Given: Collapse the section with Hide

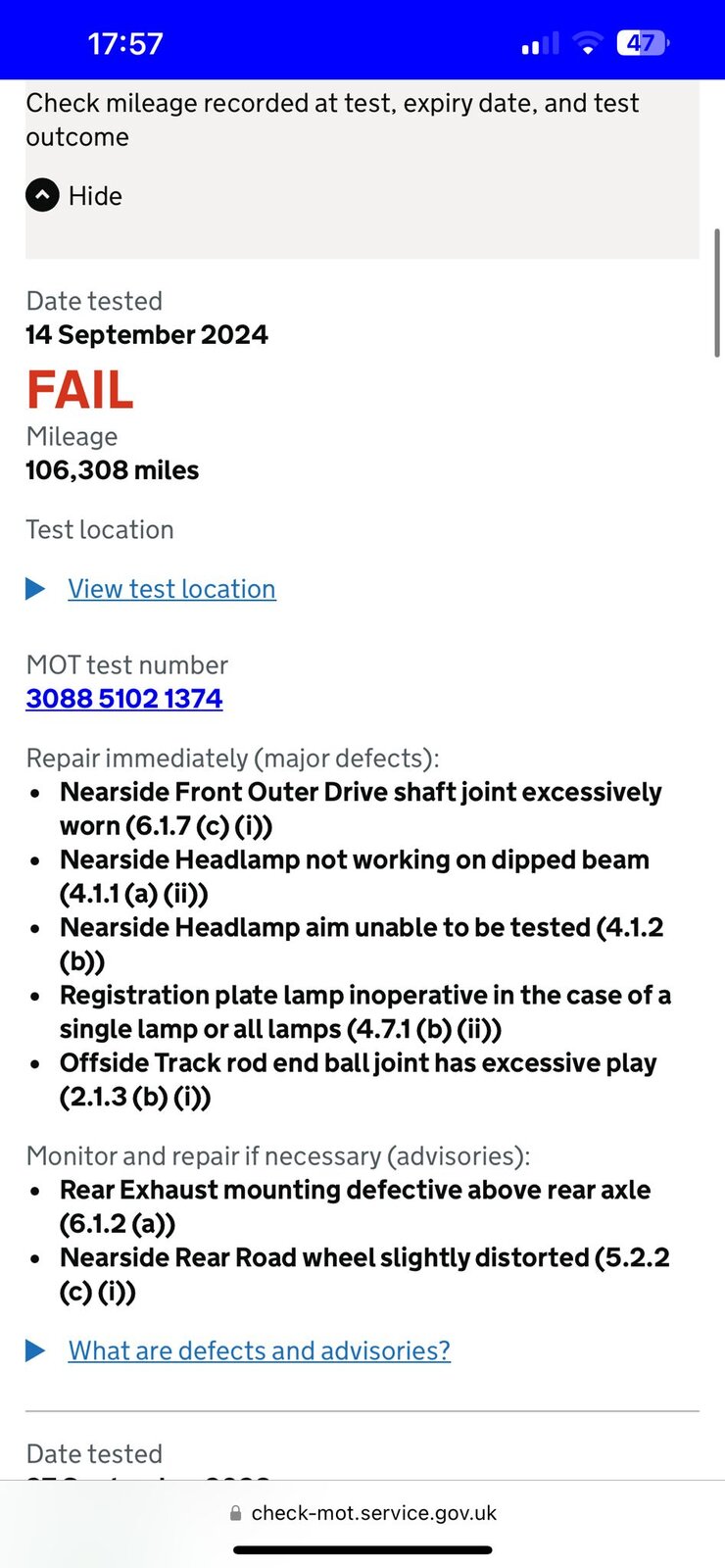Looking at the screenshot, I should click(x=74, y=196).
